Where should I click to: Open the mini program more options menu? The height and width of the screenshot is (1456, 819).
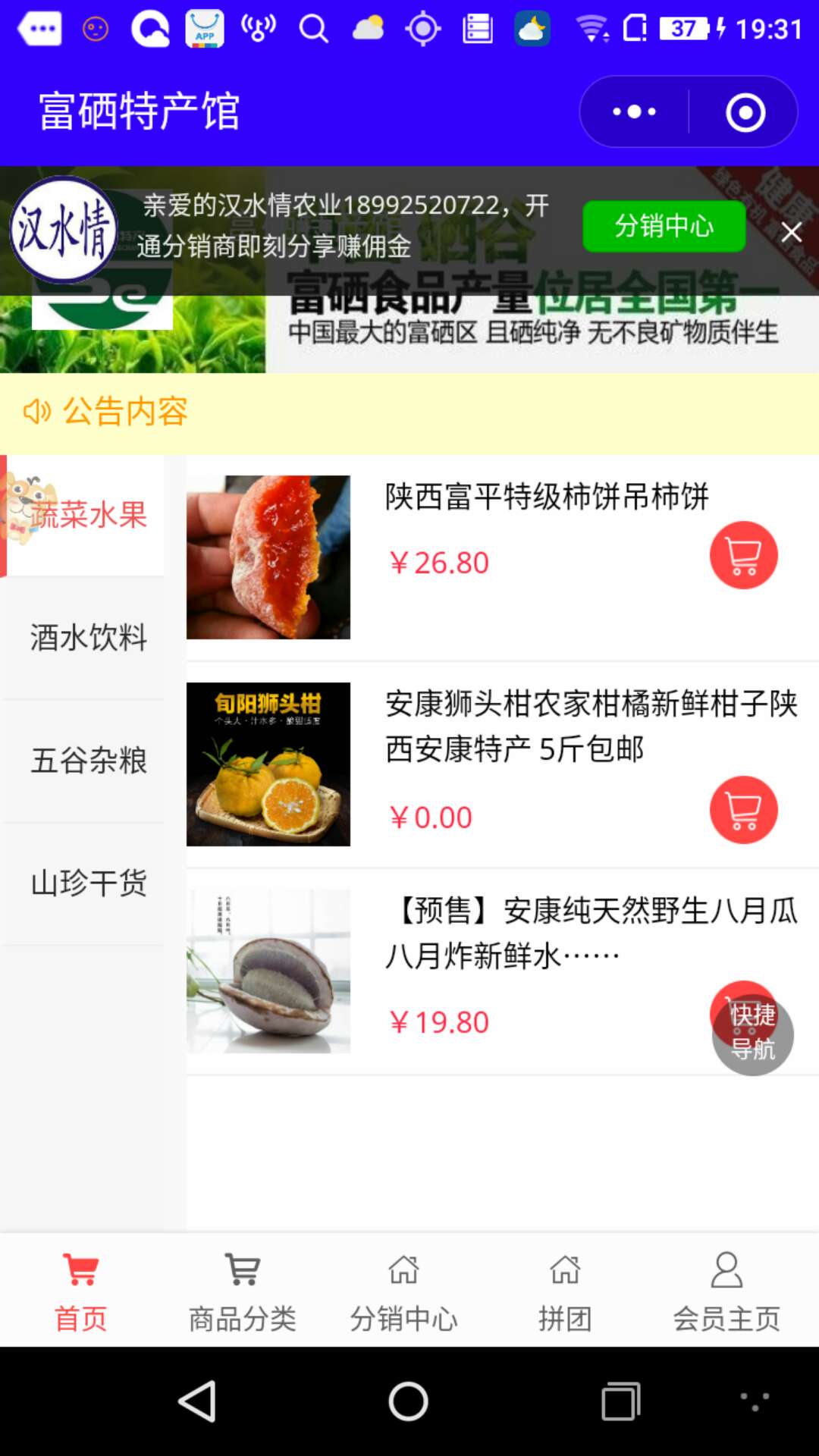tap(634, 111)
